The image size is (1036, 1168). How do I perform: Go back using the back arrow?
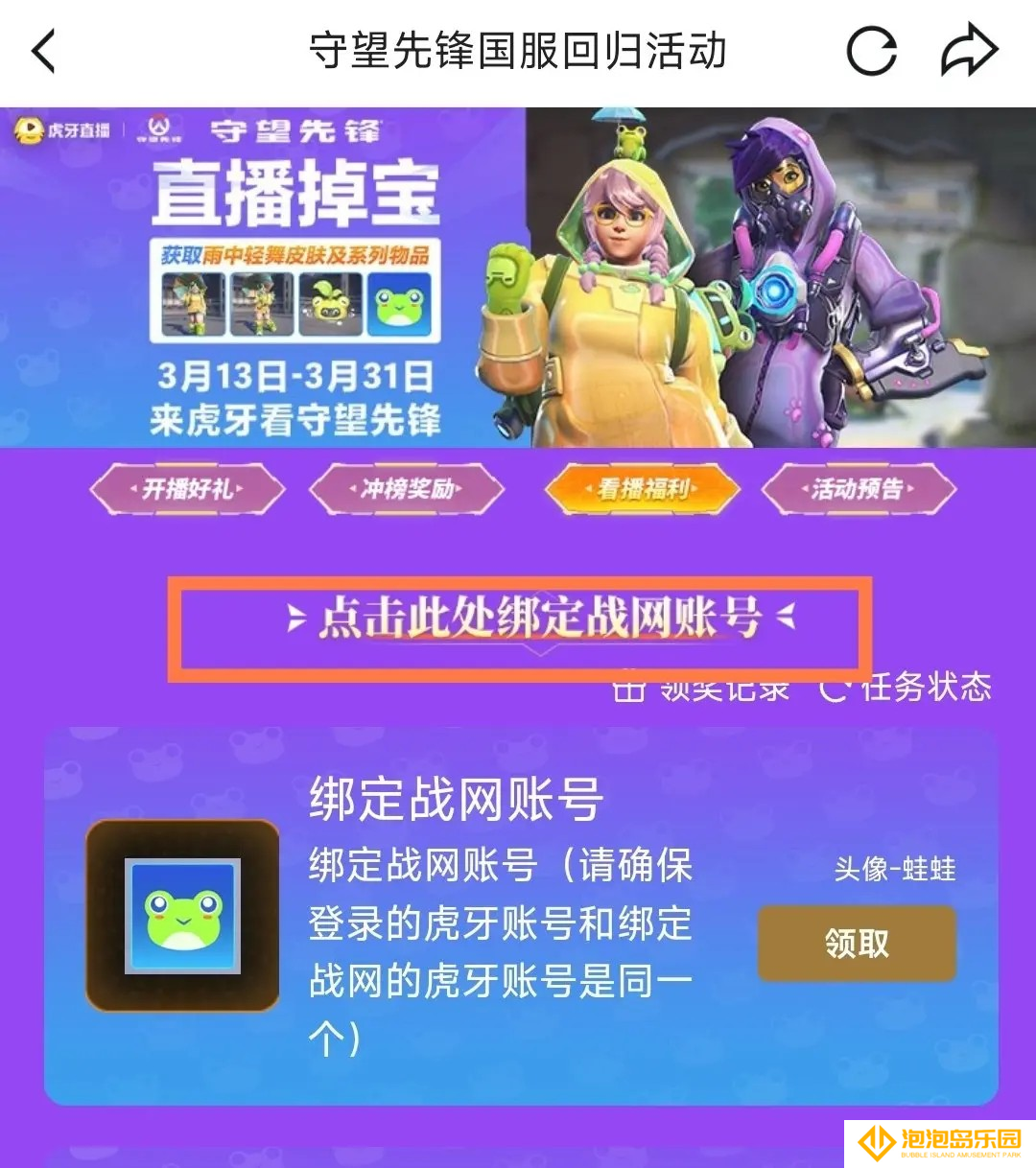(x=44, y=52)
